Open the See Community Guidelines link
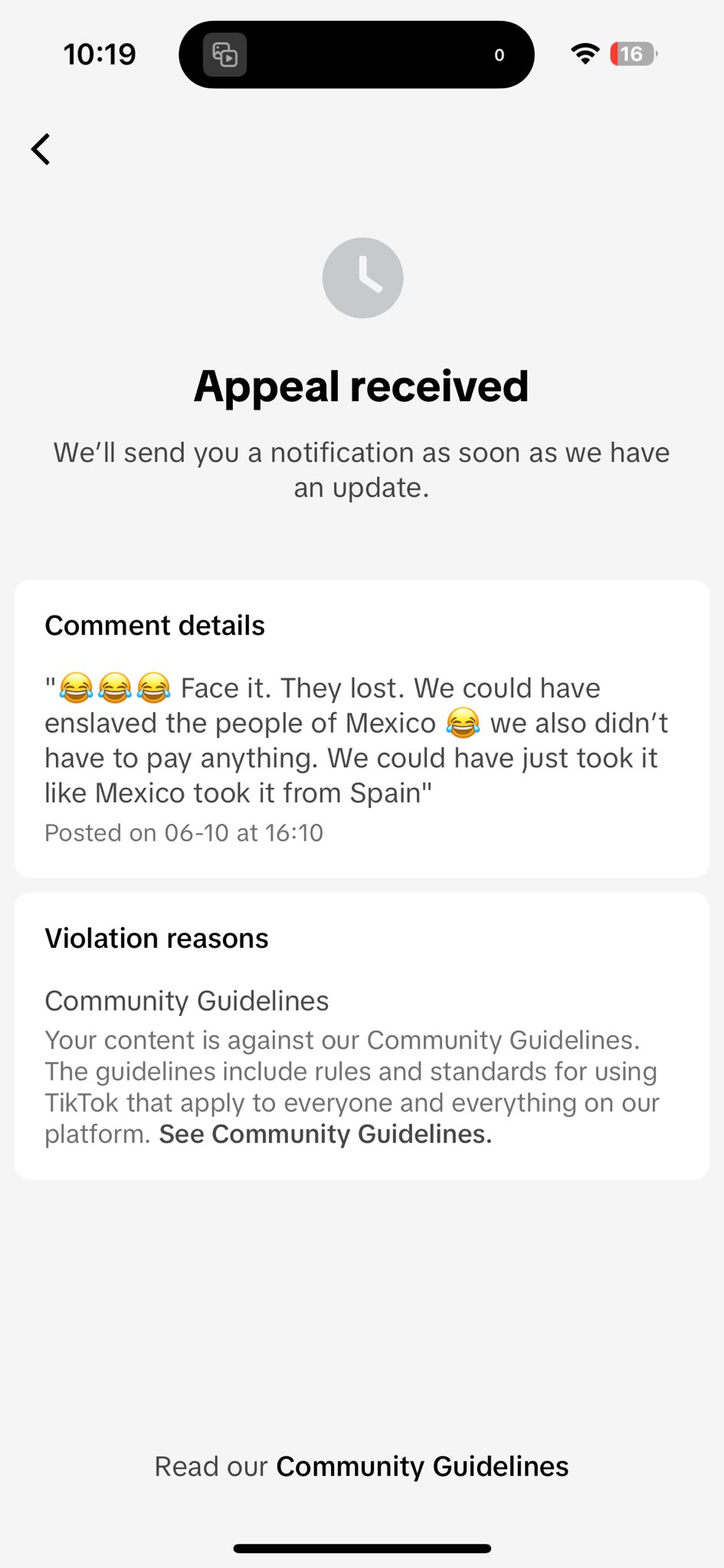 [326, 1134]
